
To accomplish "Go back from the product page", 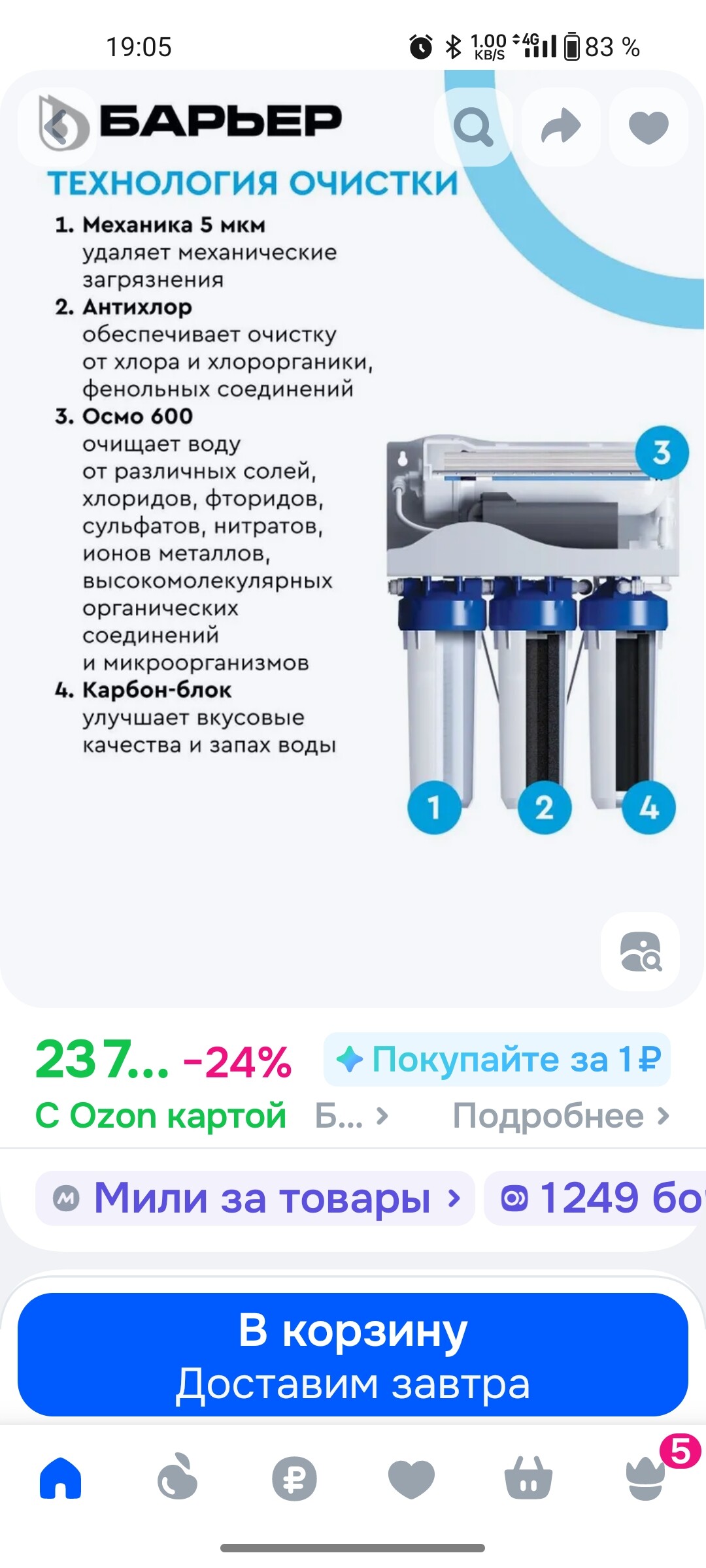I will pos(58,126).
